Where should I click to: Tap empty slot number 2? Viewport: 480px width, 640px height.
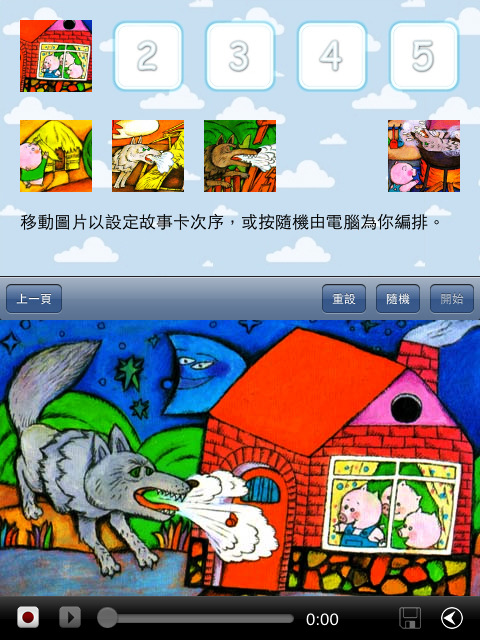(x=148, y=56)
